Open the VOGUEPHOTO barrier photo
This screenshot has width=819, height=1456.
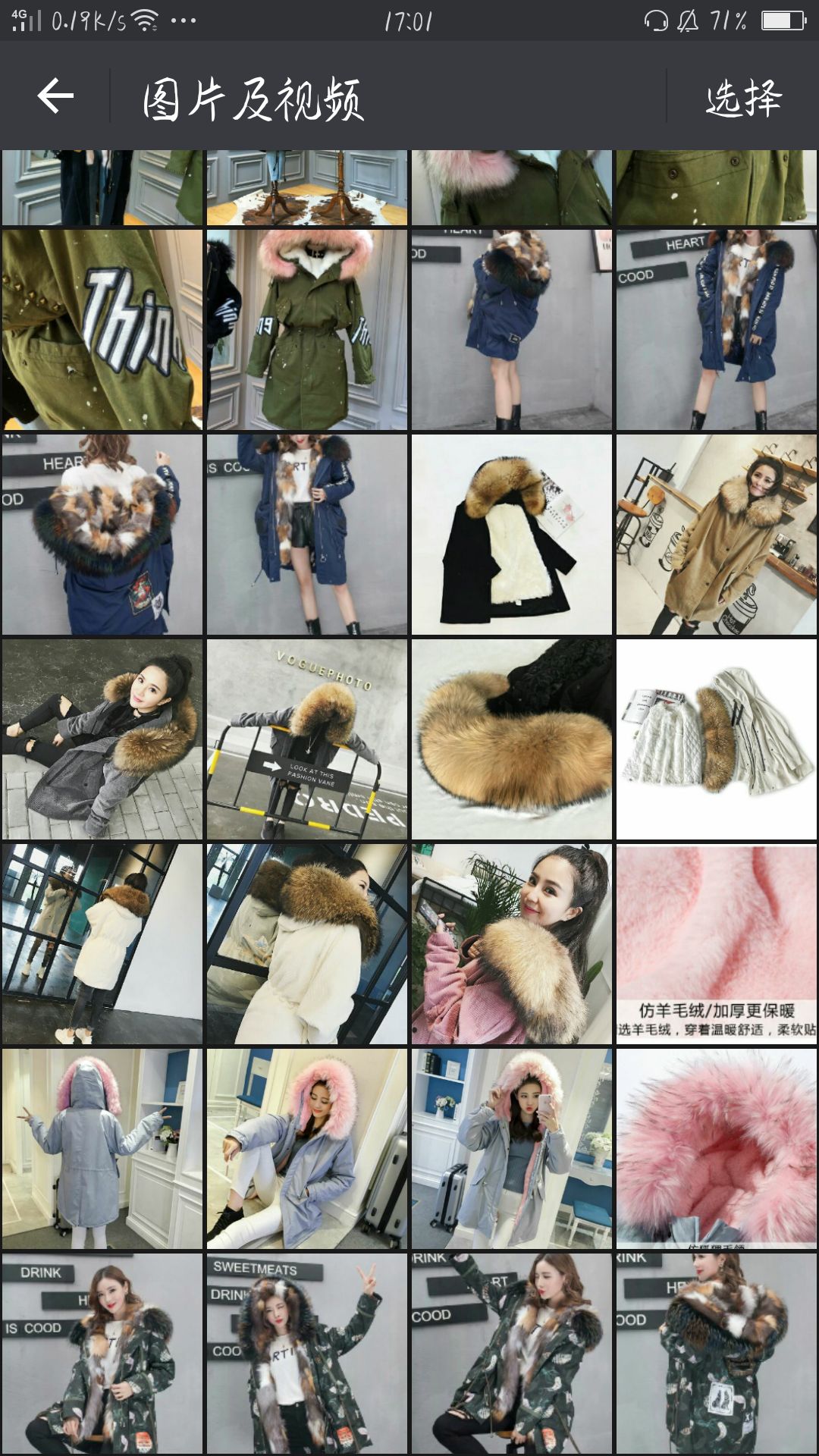coord(307,739)
